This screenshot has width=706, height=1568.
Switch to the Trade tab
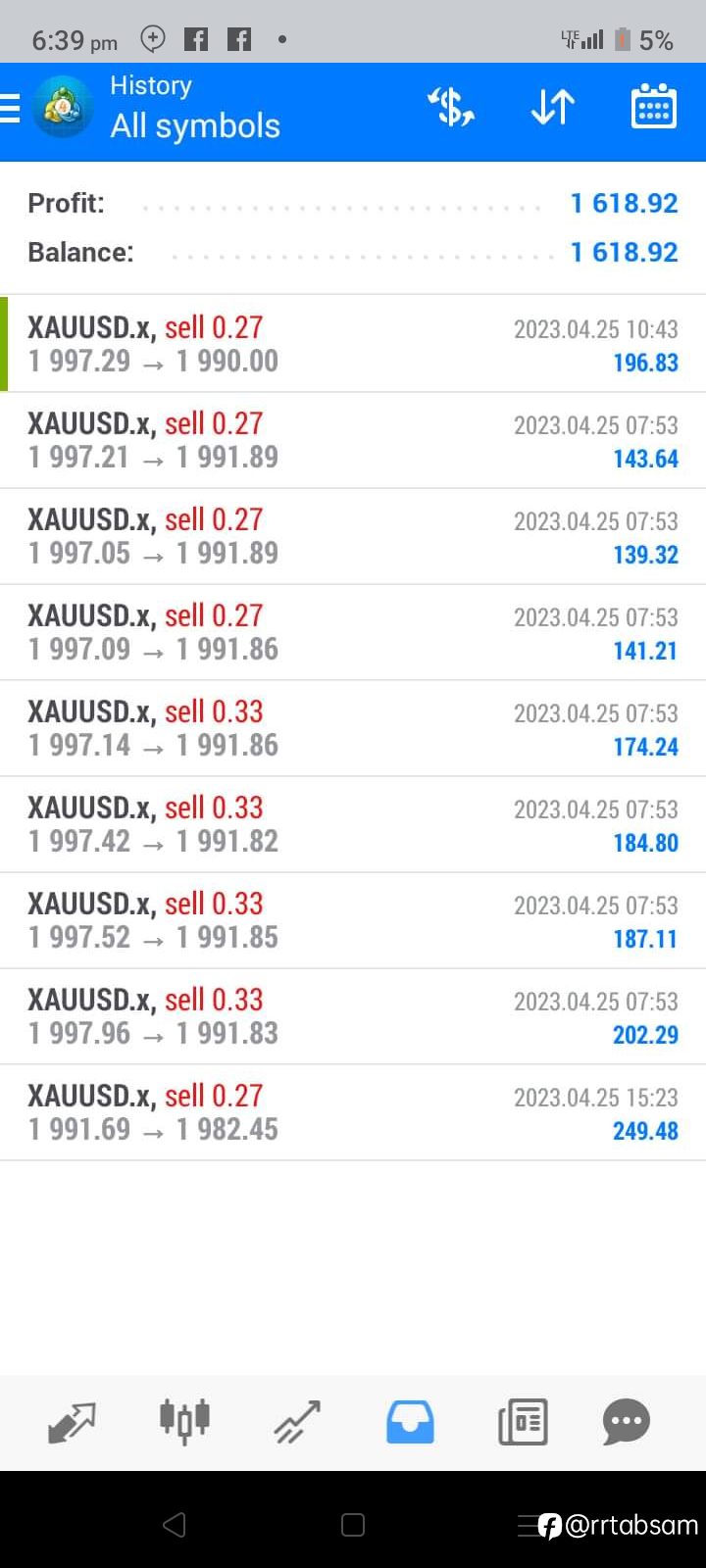297,1422
